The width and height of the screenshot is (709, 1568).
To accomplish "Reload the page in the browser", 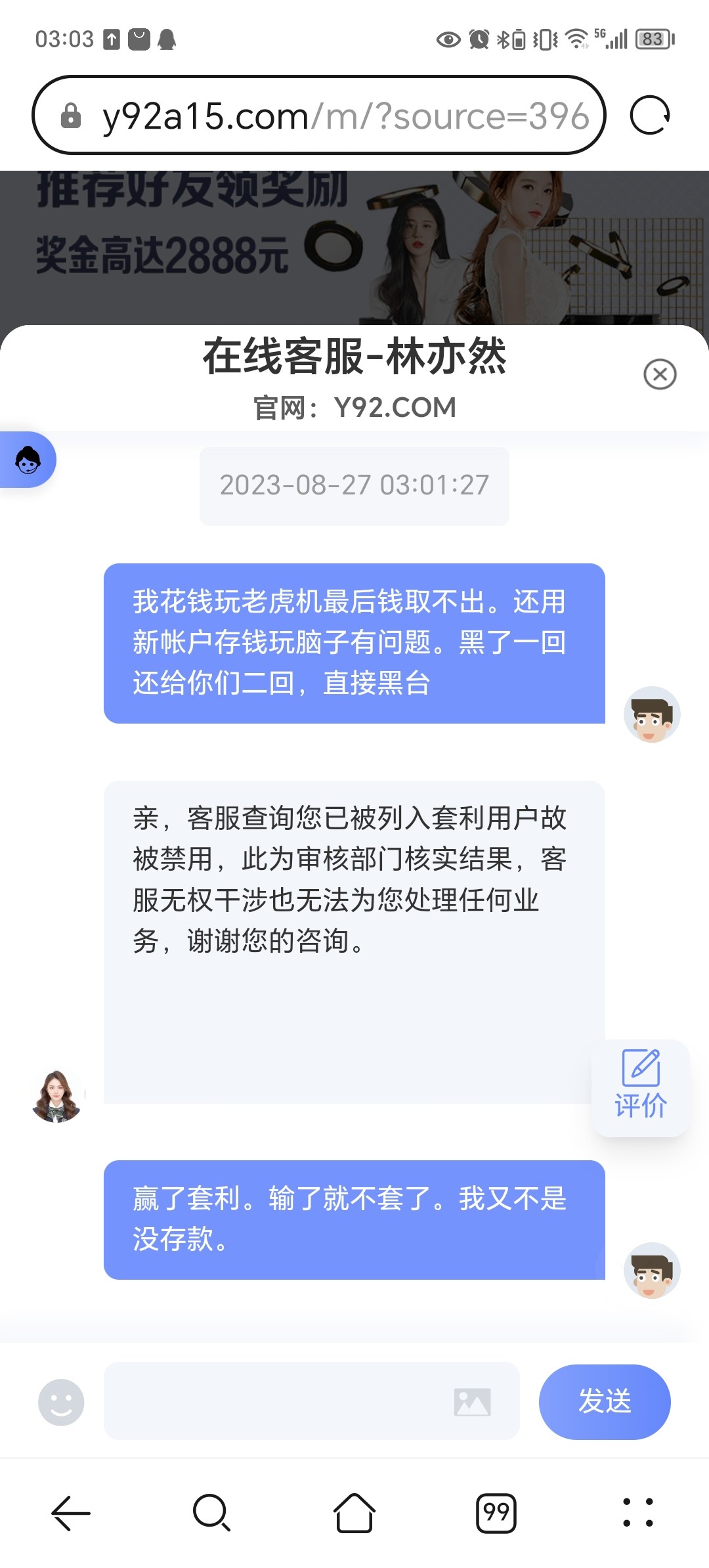I will click(x=650, y=116).
